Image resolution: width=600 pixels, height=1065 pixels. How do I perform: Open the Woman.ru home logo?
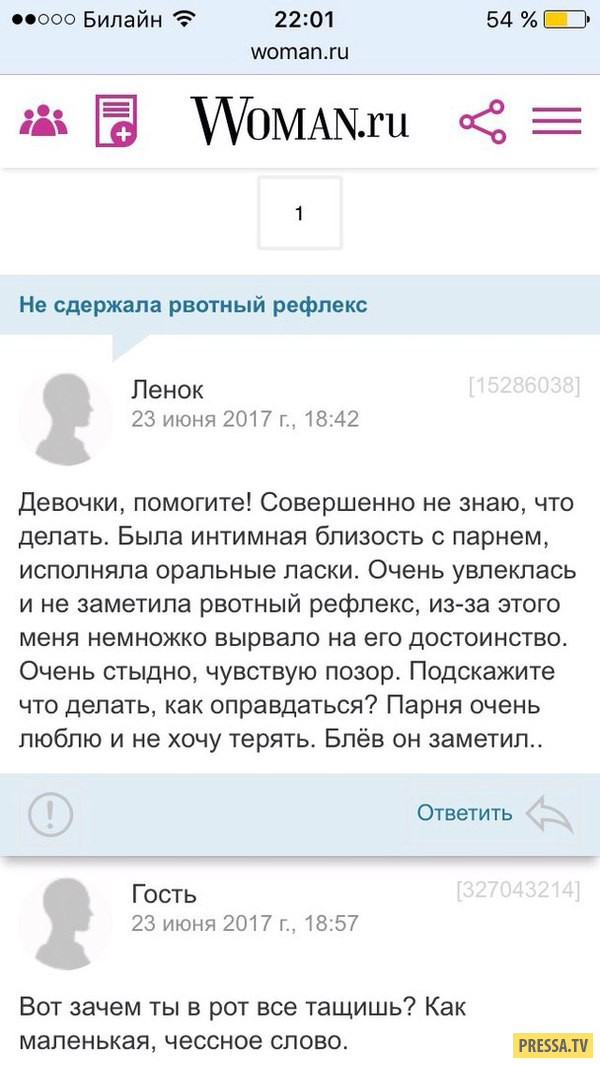click(x=300, y=121)
